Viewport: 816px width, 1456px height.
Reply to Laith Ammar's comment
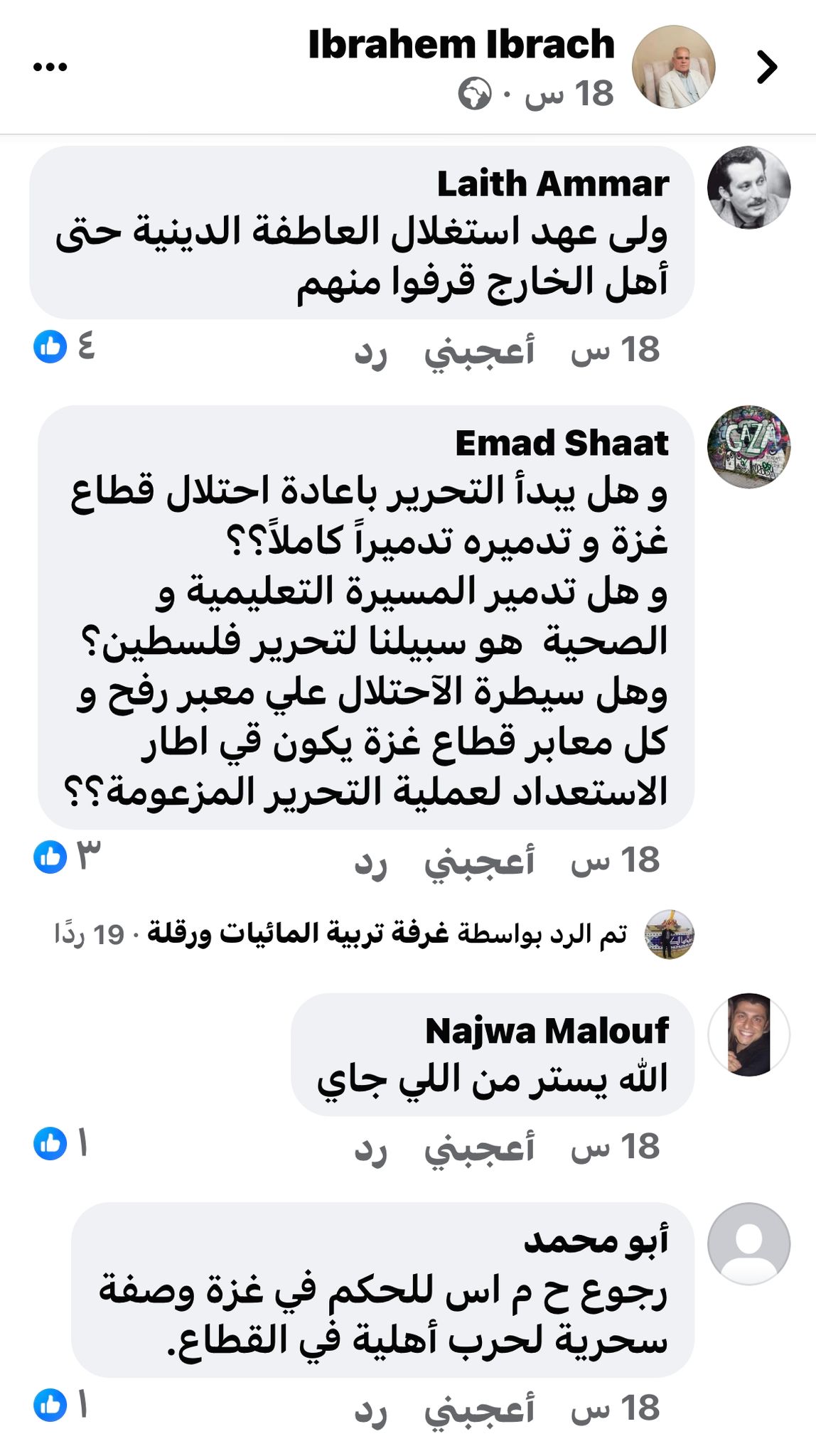[371, 351]
